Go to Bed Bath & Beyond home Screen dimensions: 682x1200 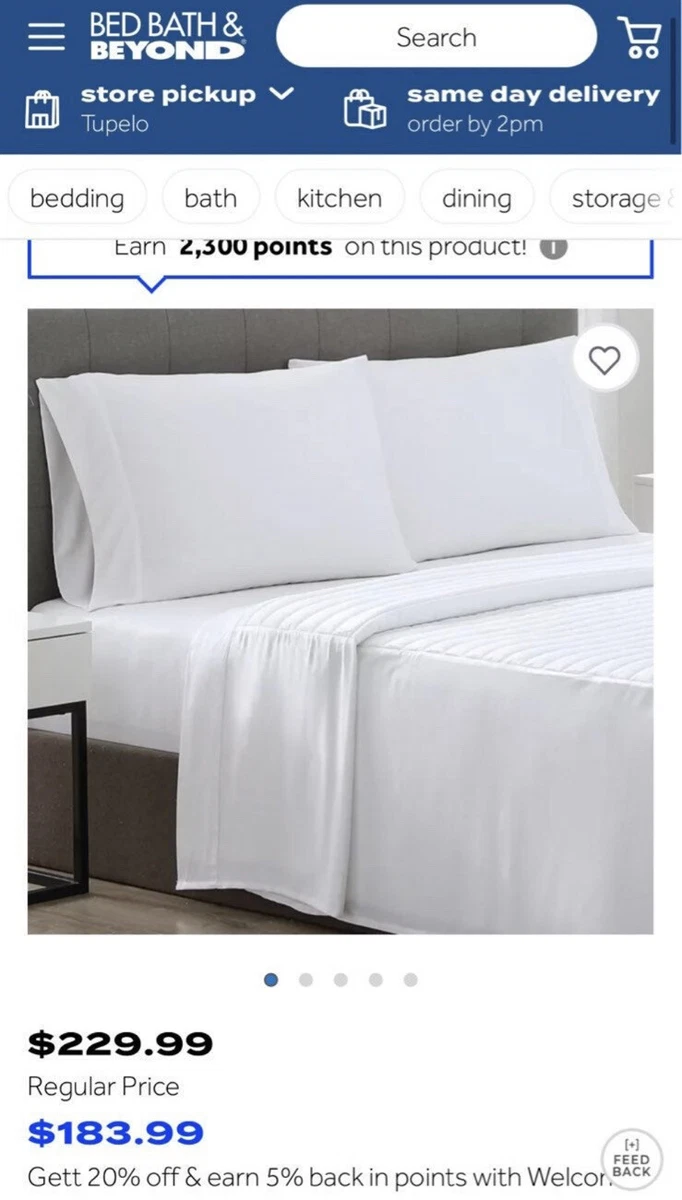pyautogui.click(x=167, y=37)
